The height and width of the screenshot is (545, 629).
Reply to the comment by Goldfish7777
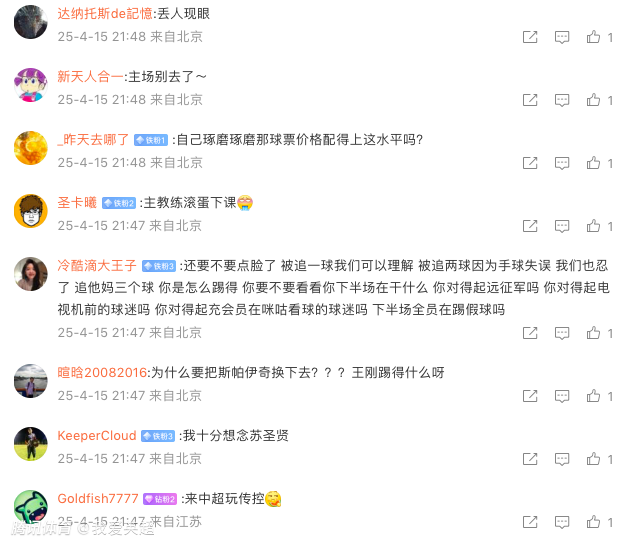562,522
